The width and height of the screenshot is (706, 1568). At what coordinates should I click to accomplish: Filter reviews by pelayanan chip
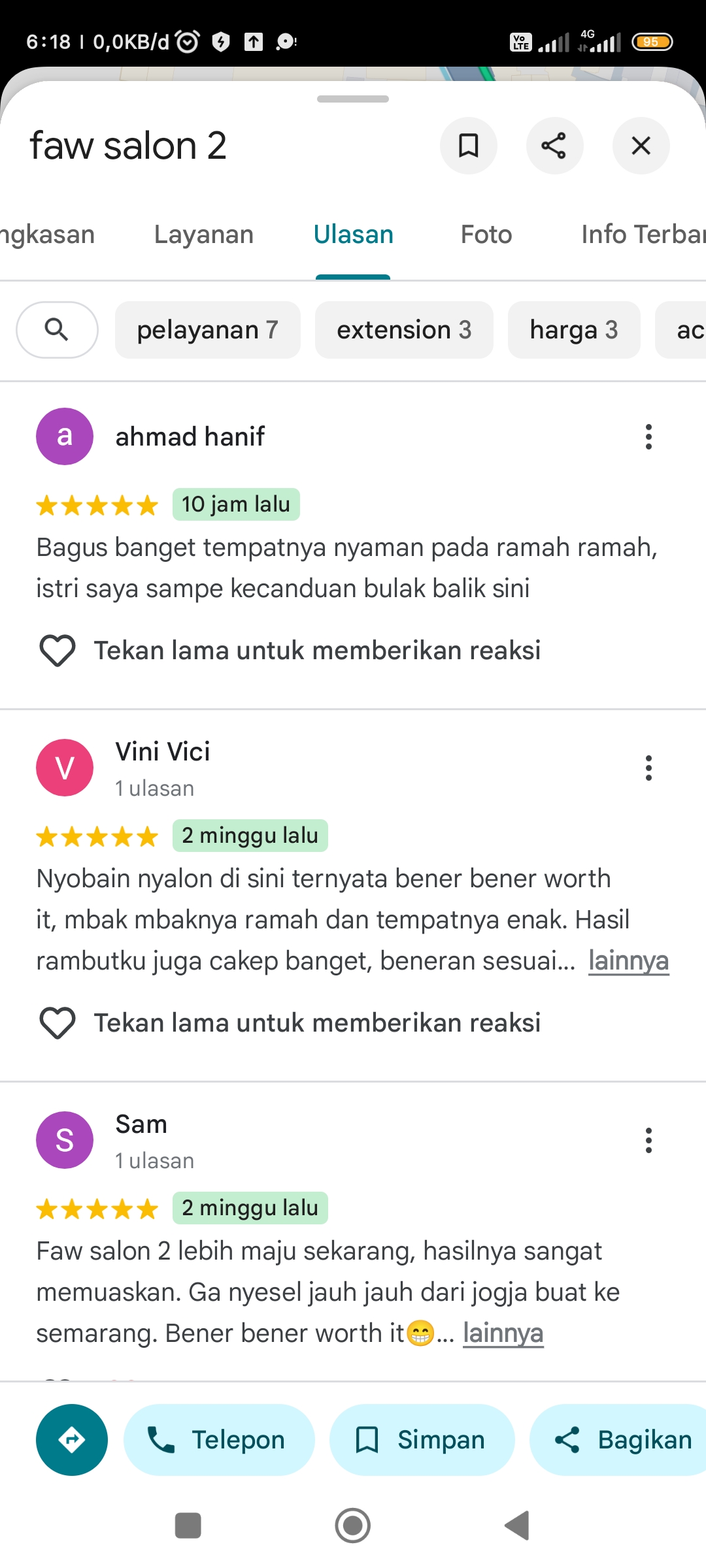[208, 330]
